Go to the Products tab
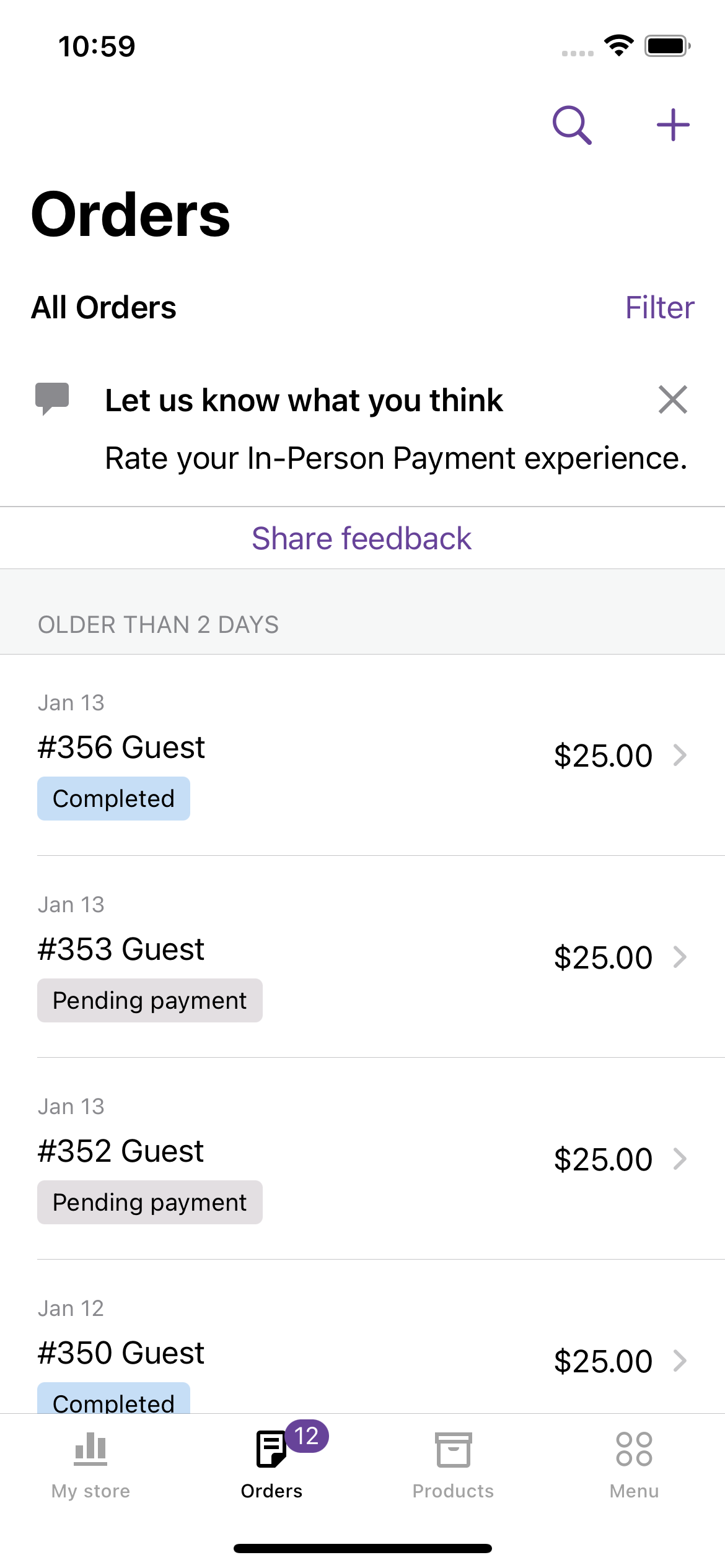The width and height of the screenshot is (725, 1568). coord(453,1465)
